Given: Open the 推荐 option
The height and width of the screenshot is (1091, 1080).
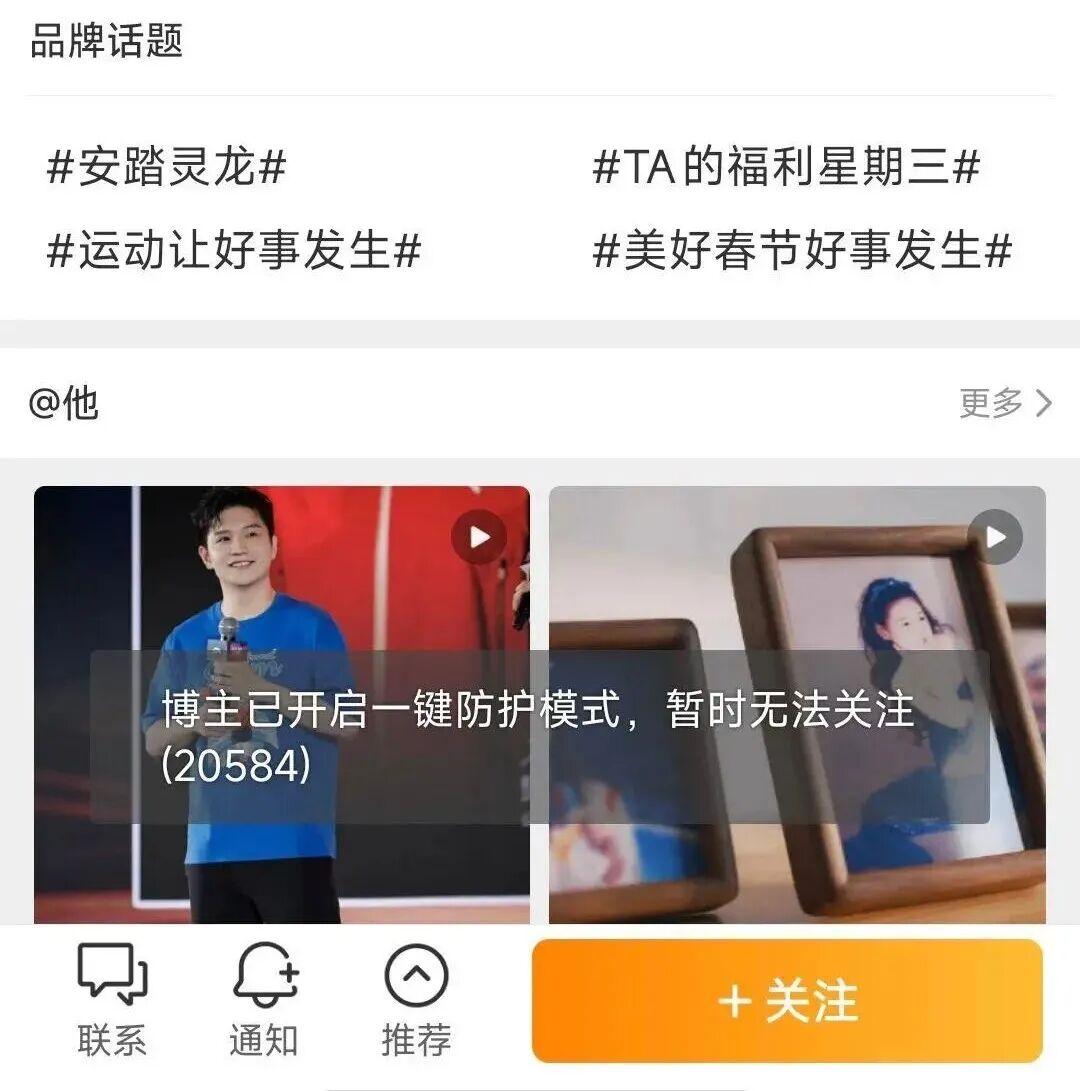Looking at the screenshot, I should coord(416,998).
